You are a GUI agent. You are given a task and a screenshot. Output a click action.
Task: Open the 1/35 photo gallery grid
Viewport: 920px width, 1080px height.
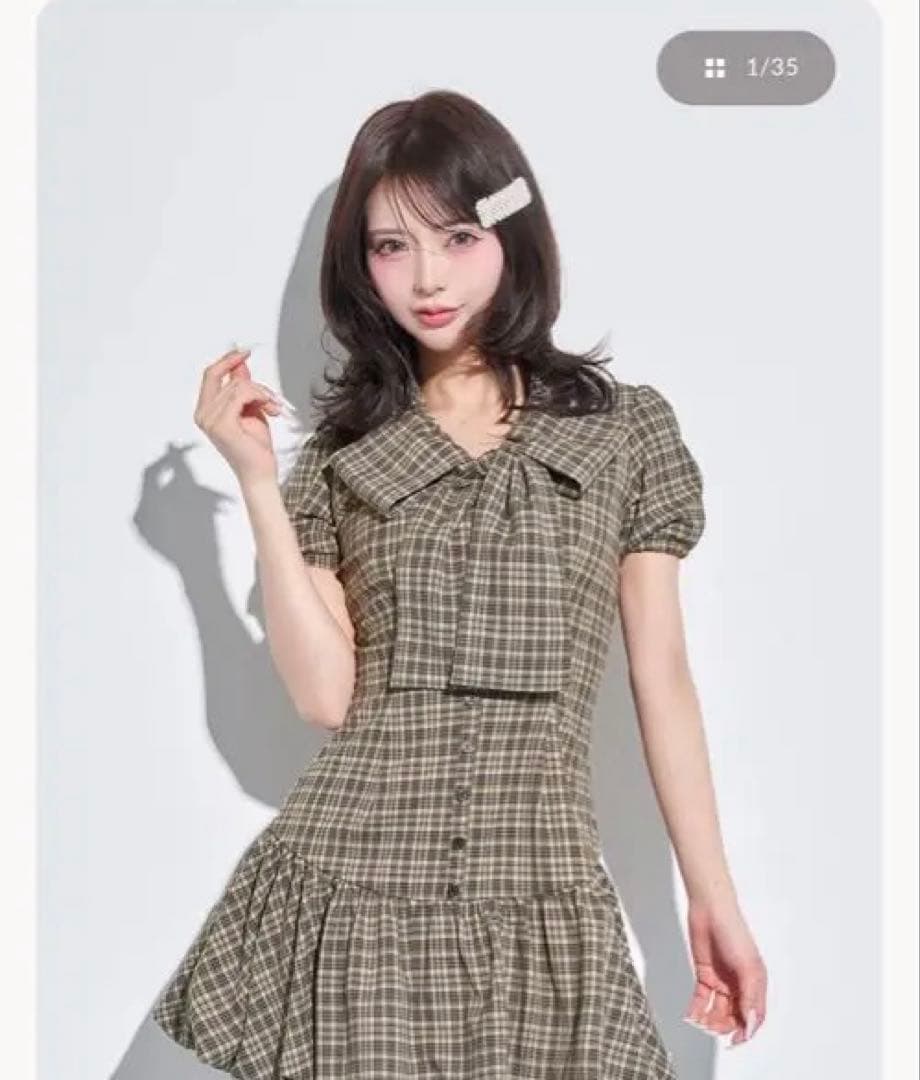pos(746,68)
